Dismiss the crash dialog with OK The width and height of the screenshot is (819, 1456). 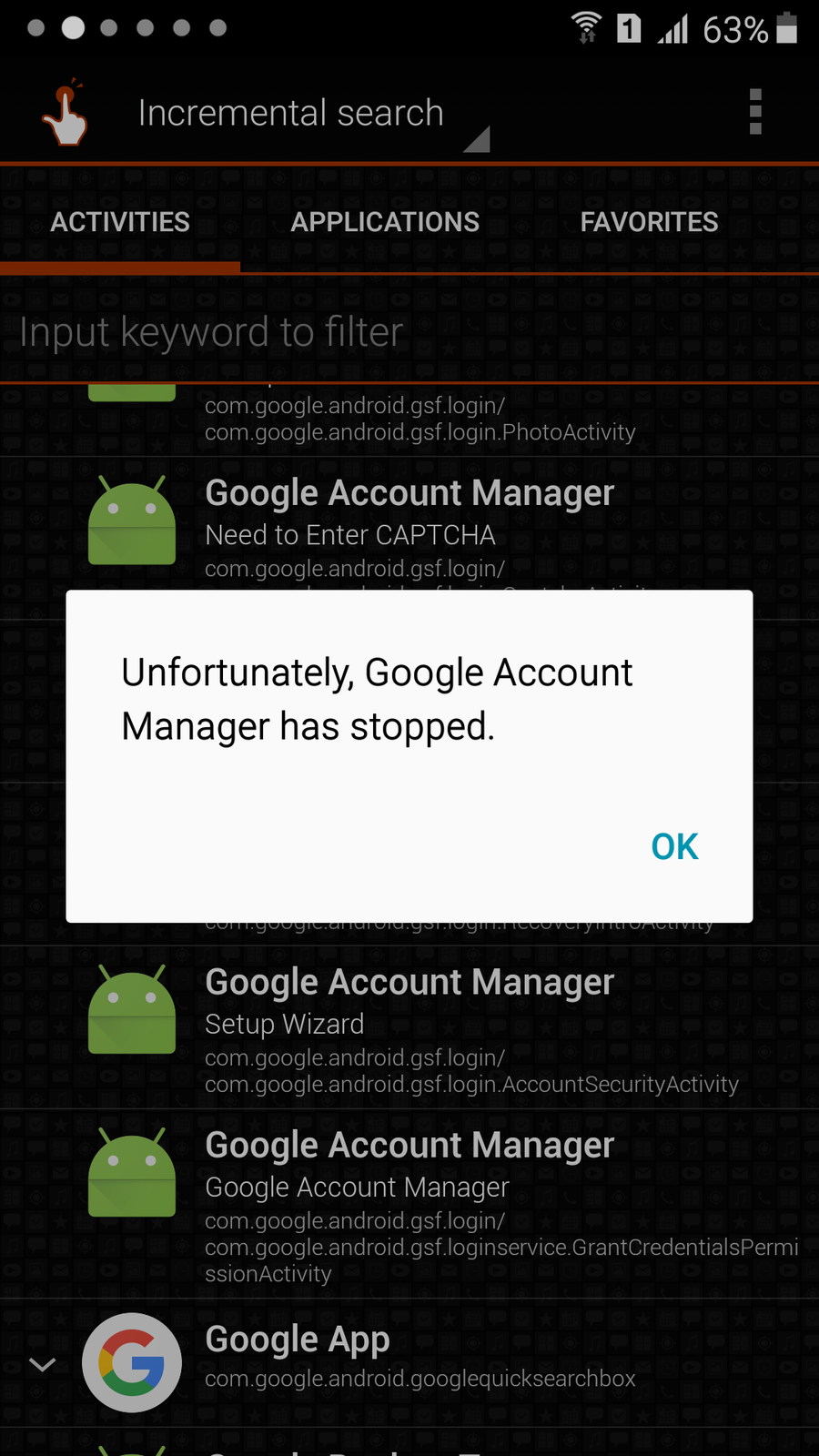(x=674, y=846)
